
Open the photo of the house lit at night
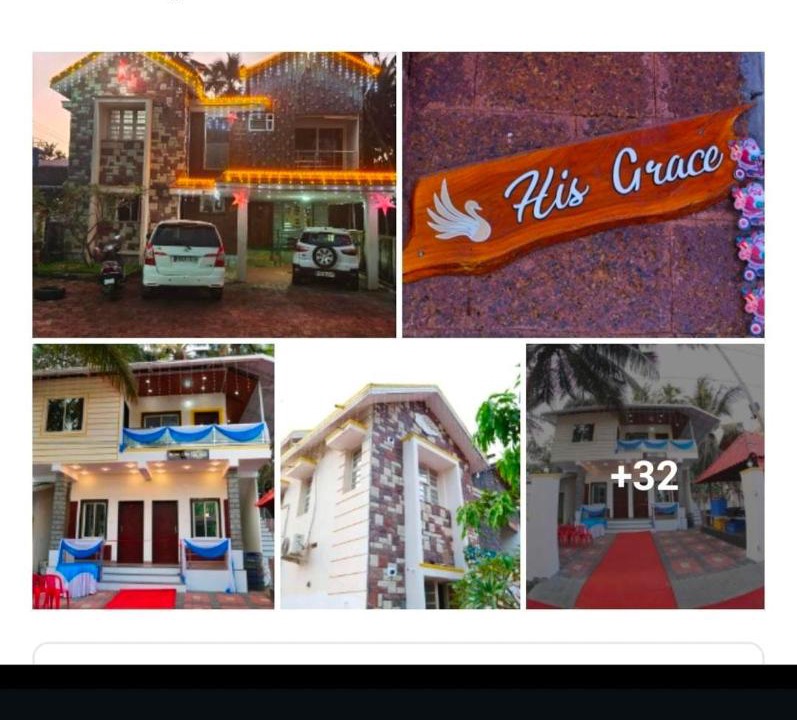(x=214, y=194)
